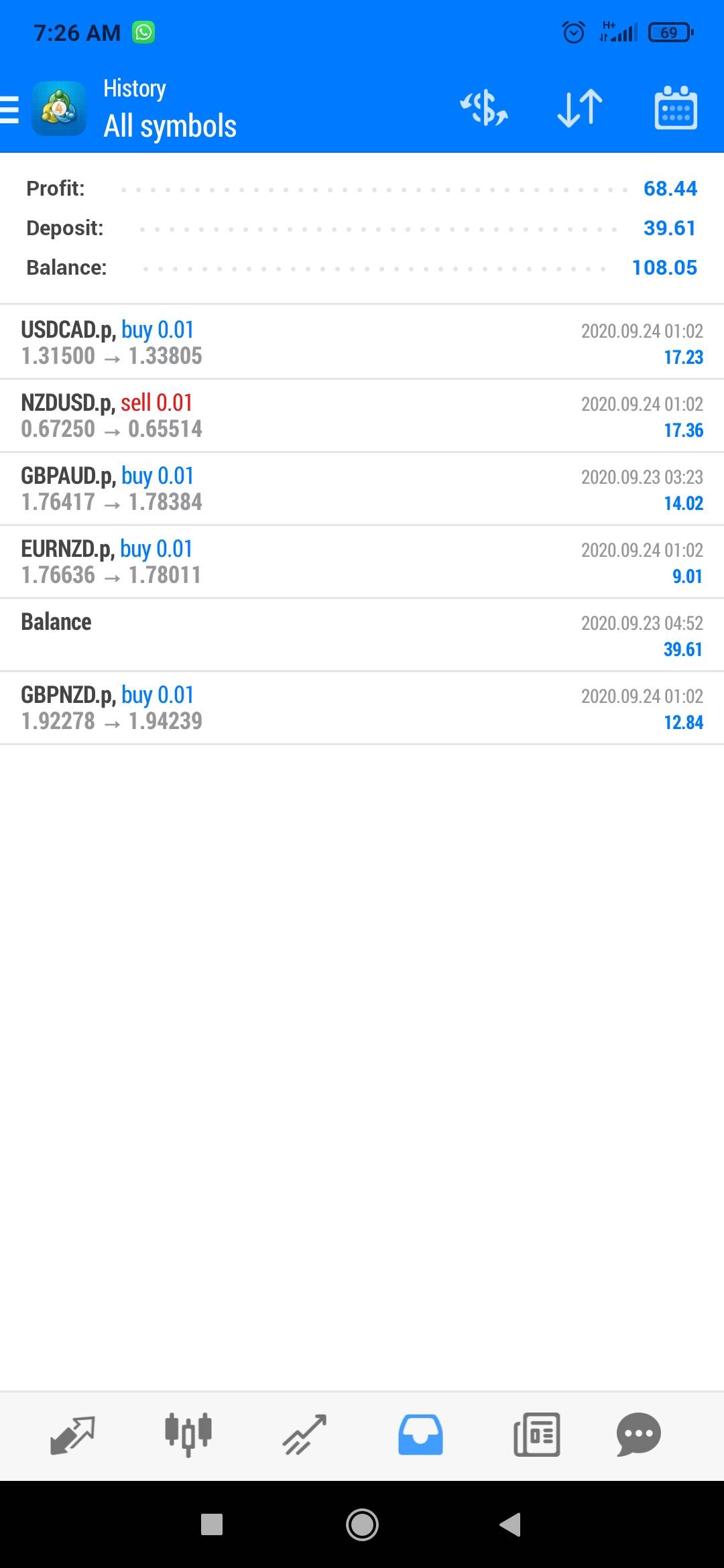Open the hamburger drawer menu
Viewport: 724px width, 1568px height.
[x=9, y=109]
